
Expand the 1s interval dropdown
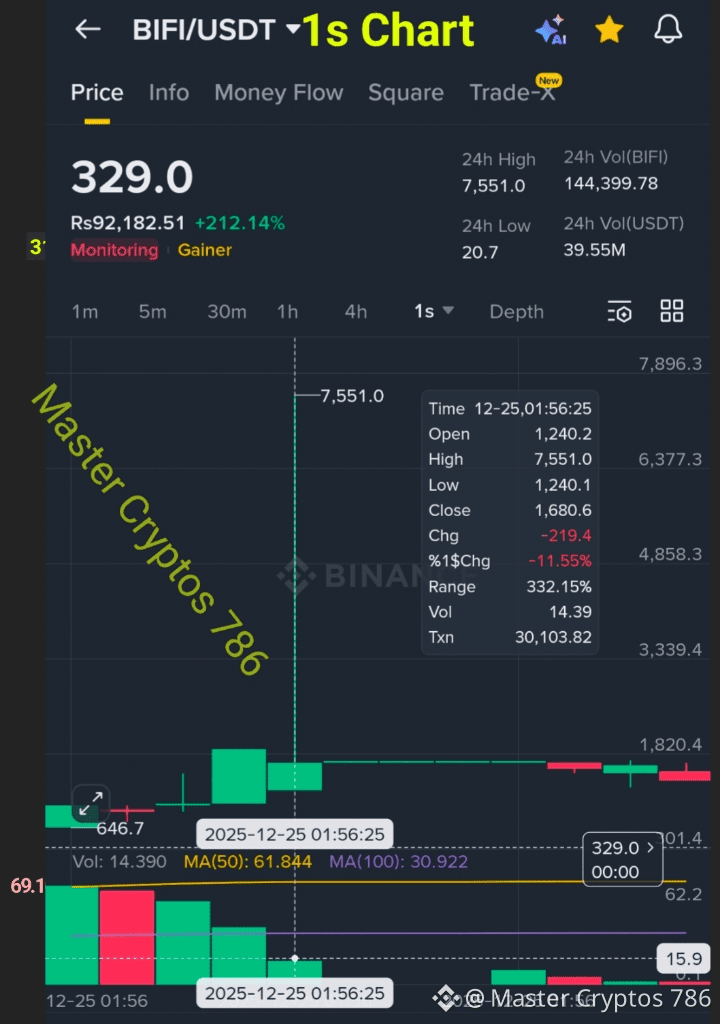tap(434, 312)
